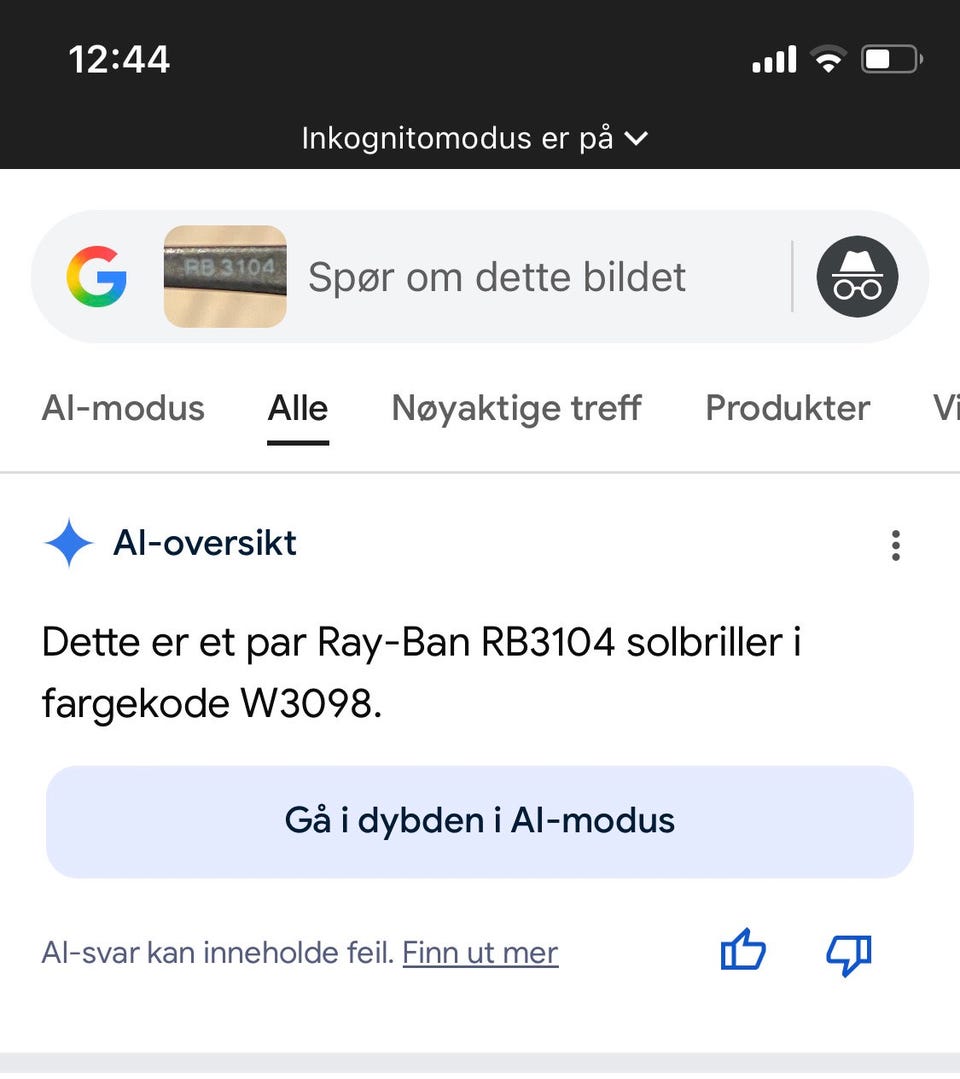The height and width of the screenshot is (1079, 960).
Task: Tap the cellular signal bars
Action: pos(771,59)
